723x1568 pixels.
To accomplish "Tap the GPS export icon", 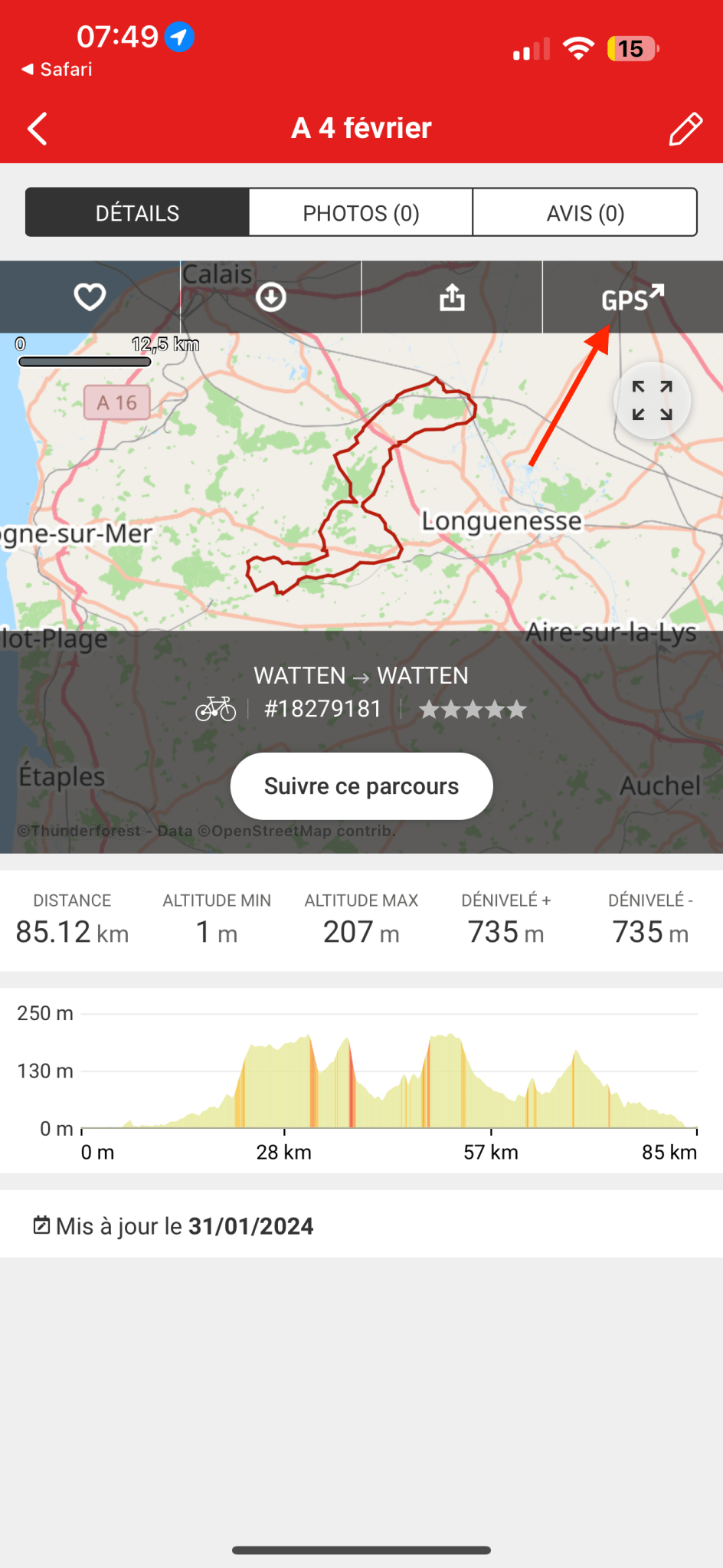I will [x=633, y=297].
